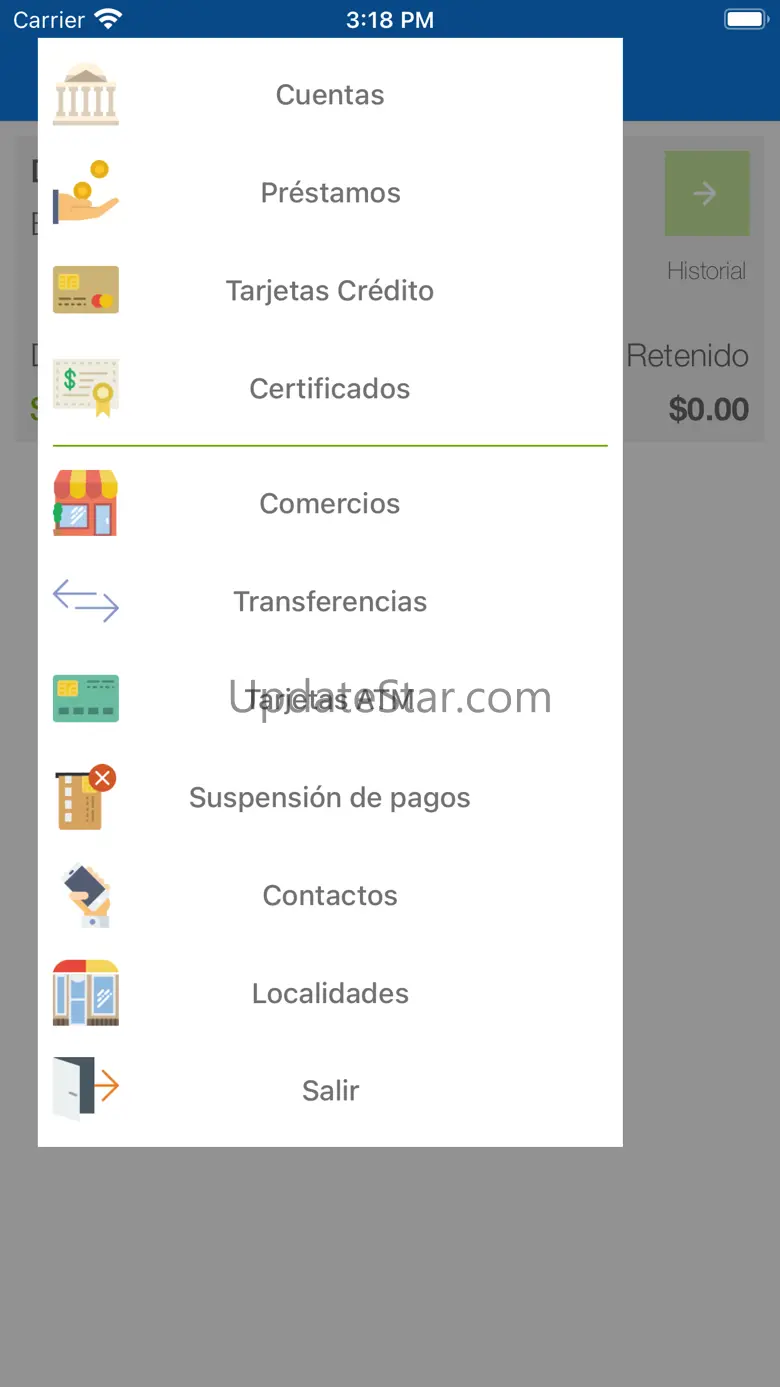The width and height of the screenshot is (780, 1387).
Task: Open Transferencias option
Action: click(x=330, y=601)
